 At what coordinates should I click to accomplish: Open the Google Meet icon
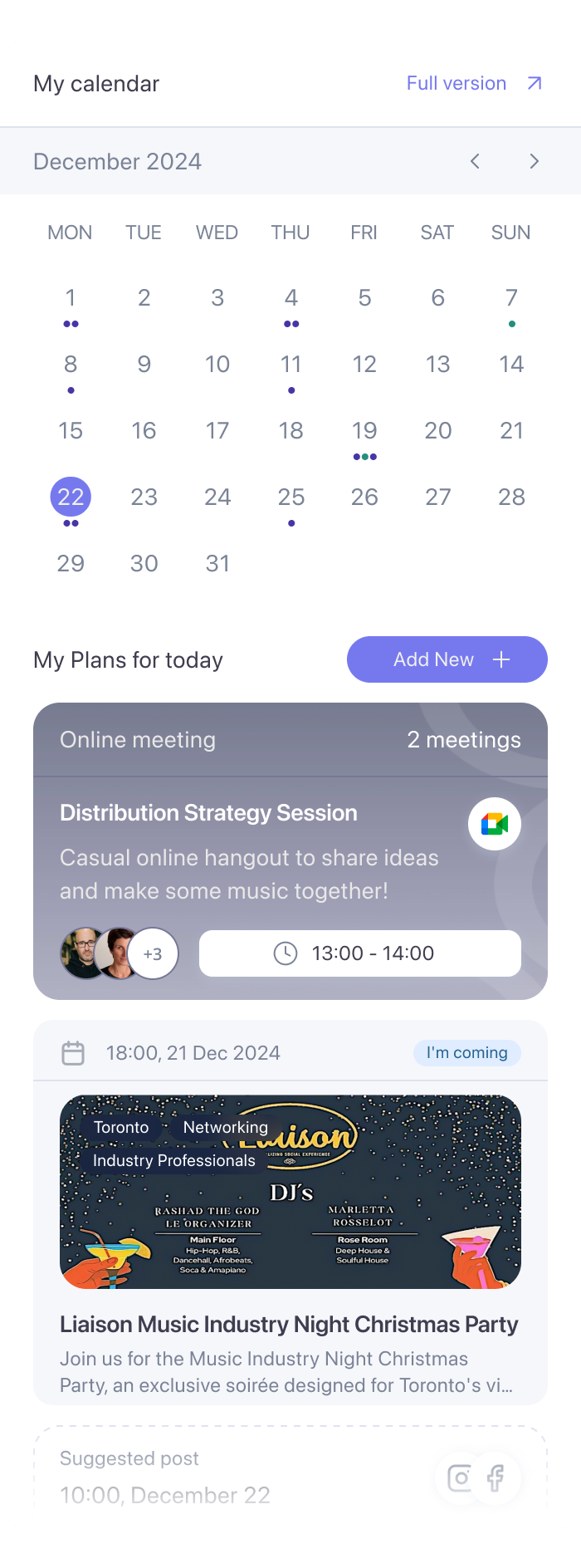(495, 824)
